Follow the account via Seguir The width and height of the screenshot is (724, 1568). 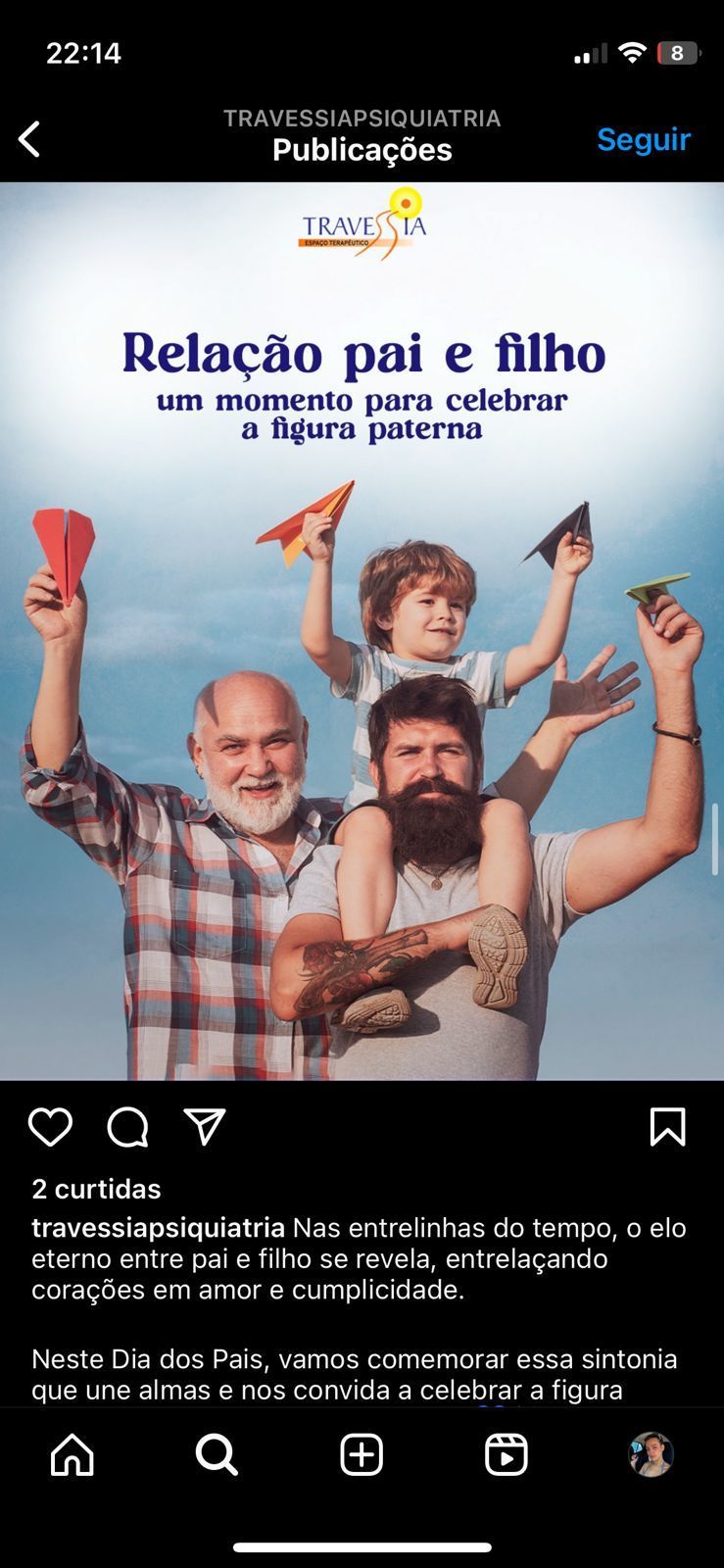pos(644,139)
